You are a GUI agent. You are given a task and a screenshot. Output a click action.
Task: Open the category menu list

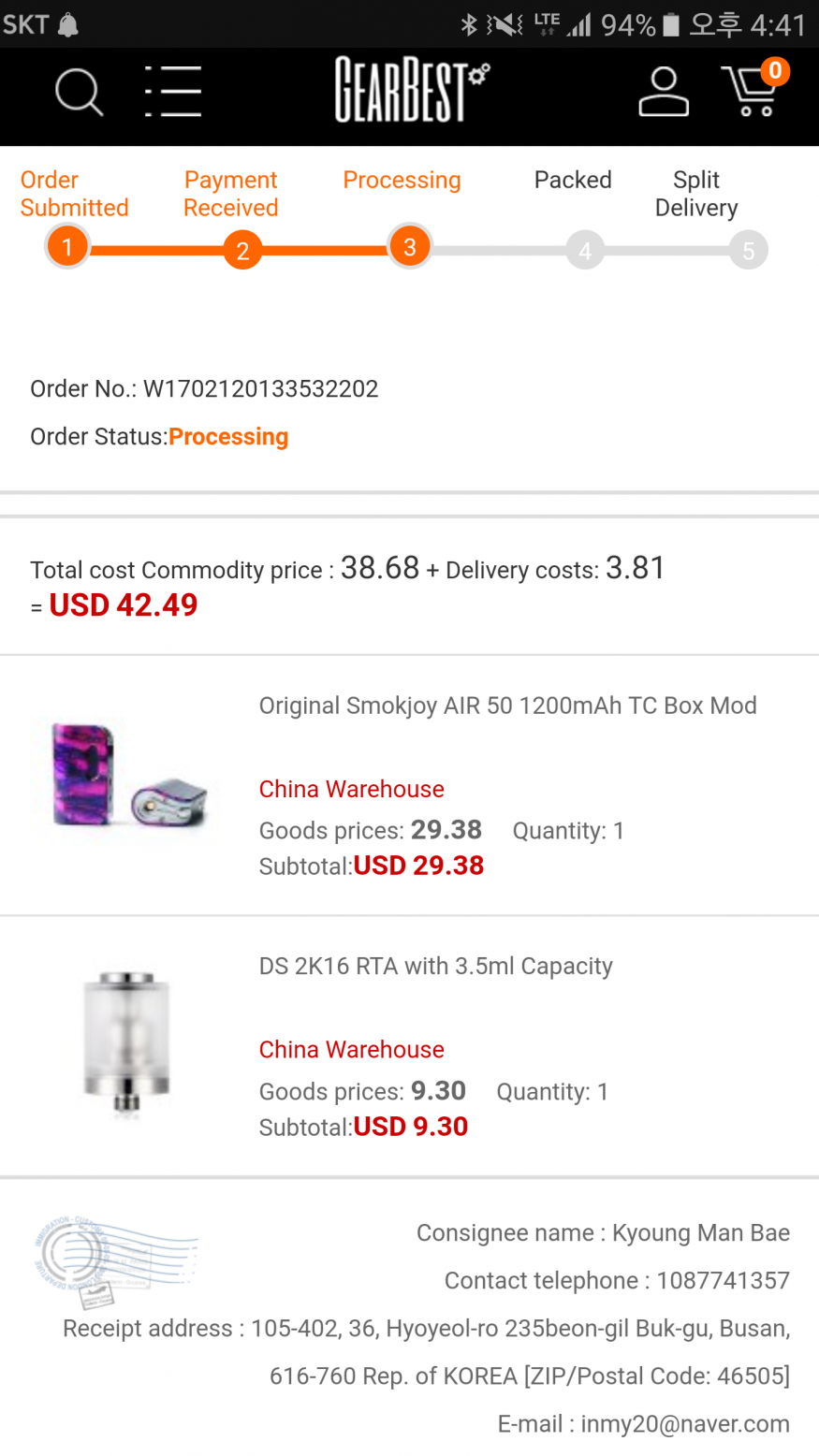pyautogui.click(x=173, y=92)
